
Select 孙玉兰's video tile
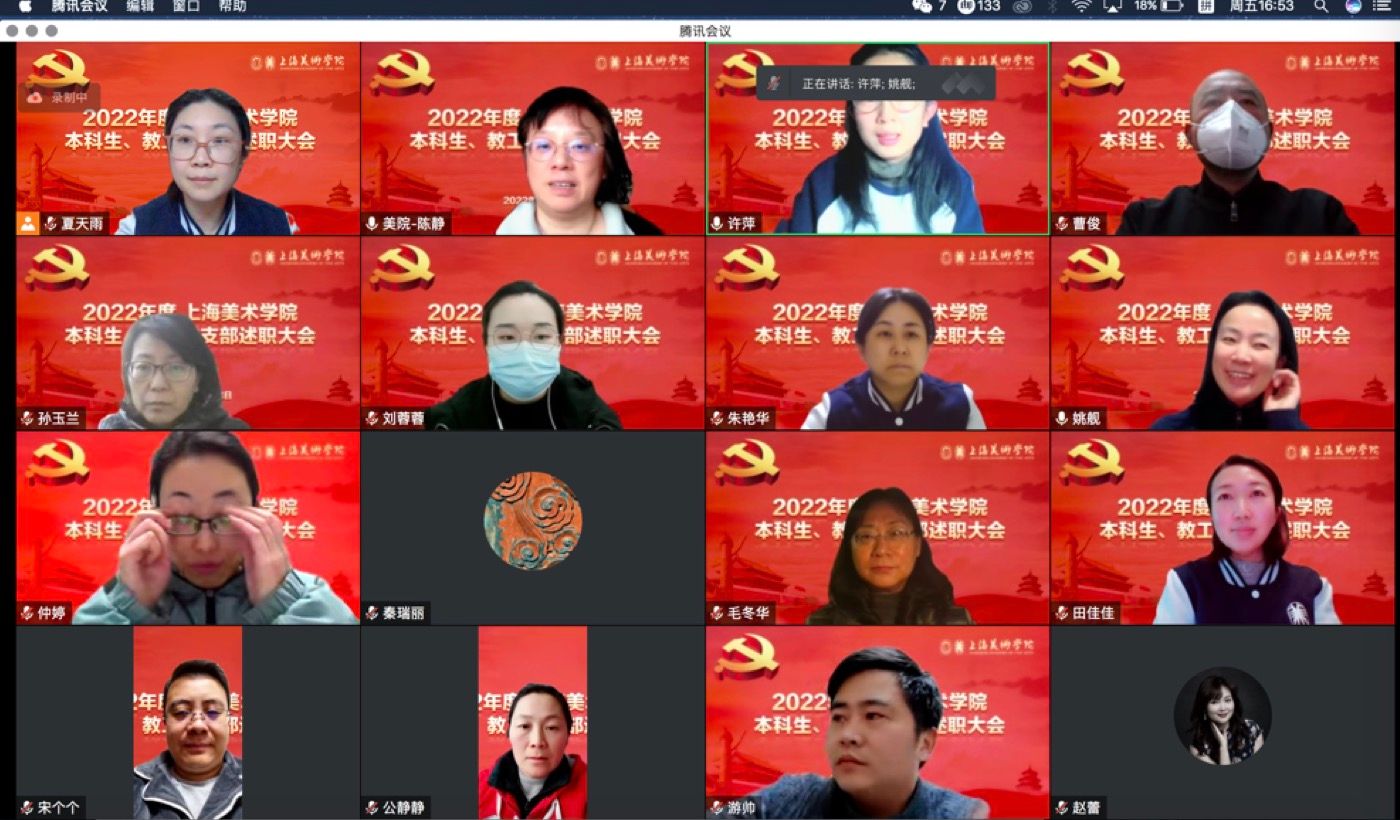click(x=187, y=333)
